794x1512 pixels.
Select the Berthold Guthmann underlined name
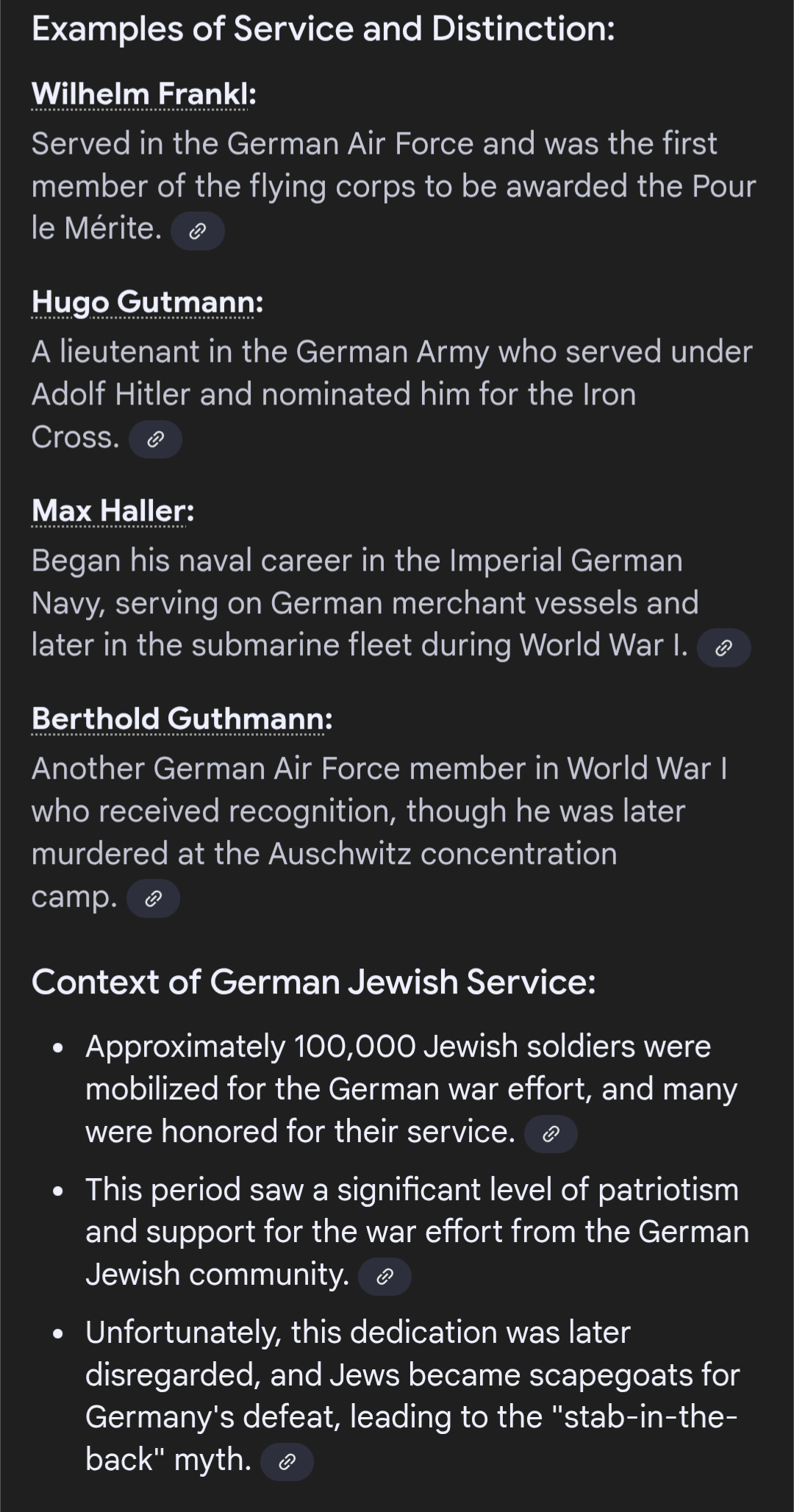[181, 718]
